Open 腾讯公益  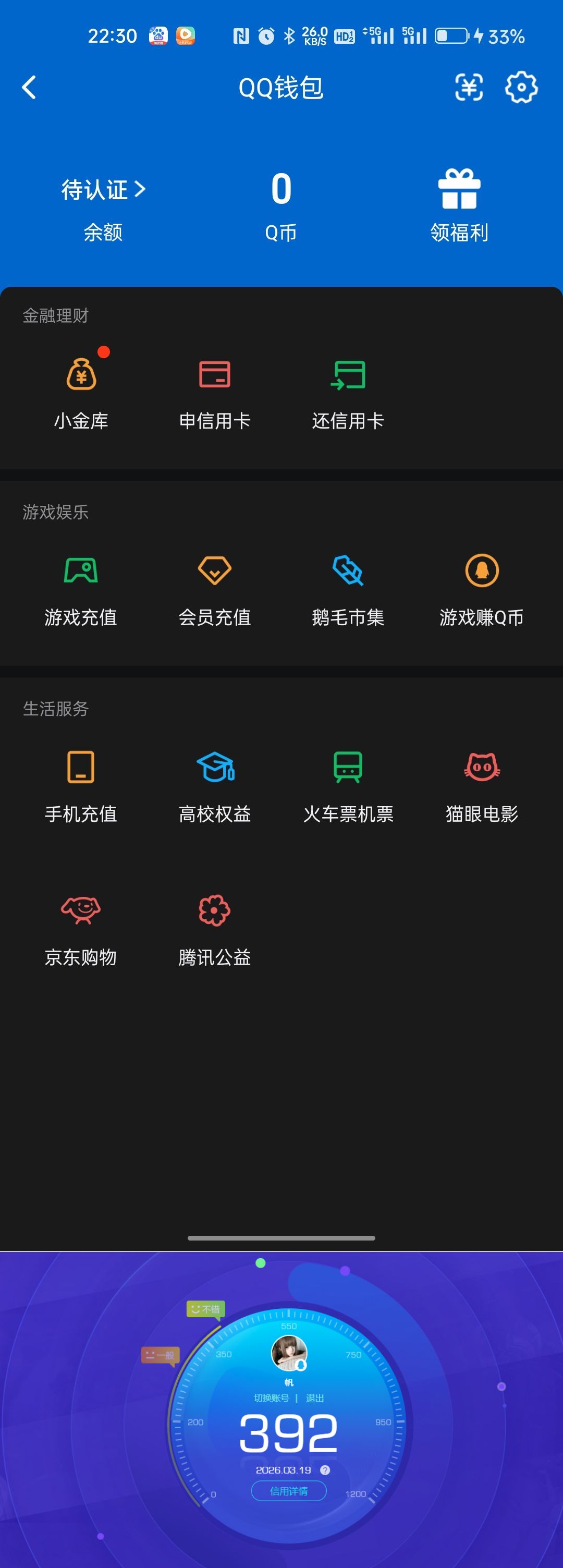click(x=215, y=929)
